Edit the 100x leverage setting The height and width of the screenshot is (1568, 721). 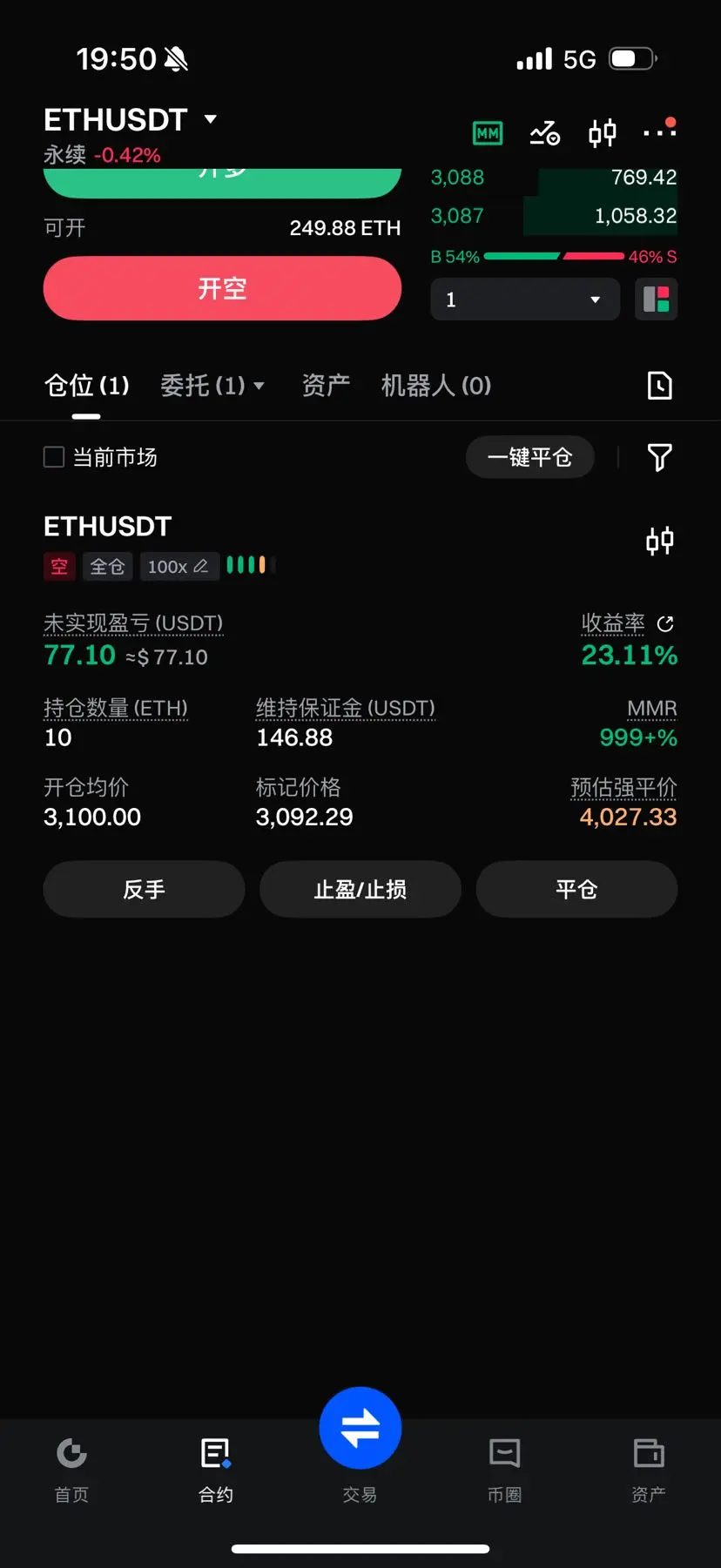tap(179, 567)
